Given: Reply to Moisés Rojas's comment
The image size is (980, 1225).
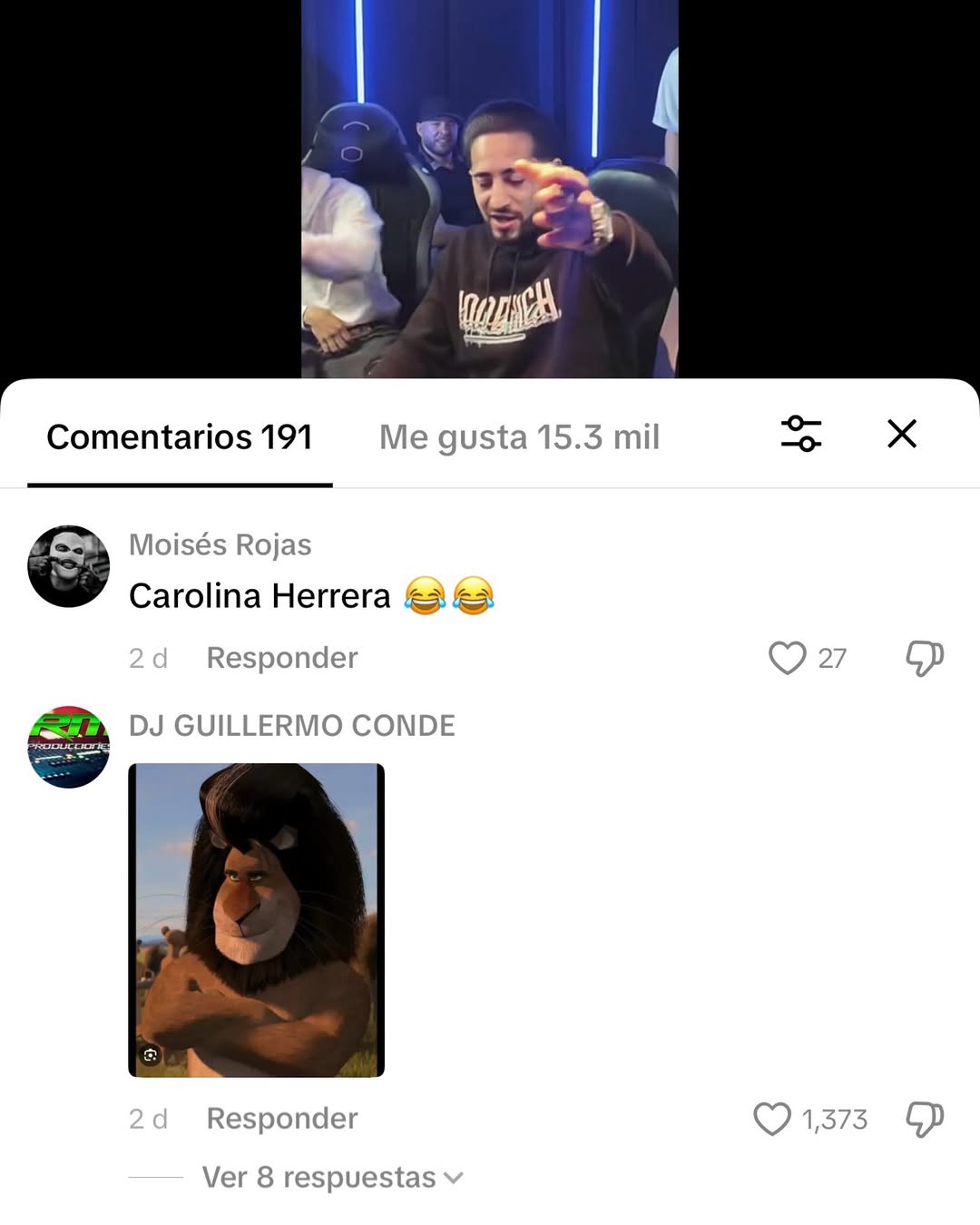Looking at the screenshot, I should (281, 658).
